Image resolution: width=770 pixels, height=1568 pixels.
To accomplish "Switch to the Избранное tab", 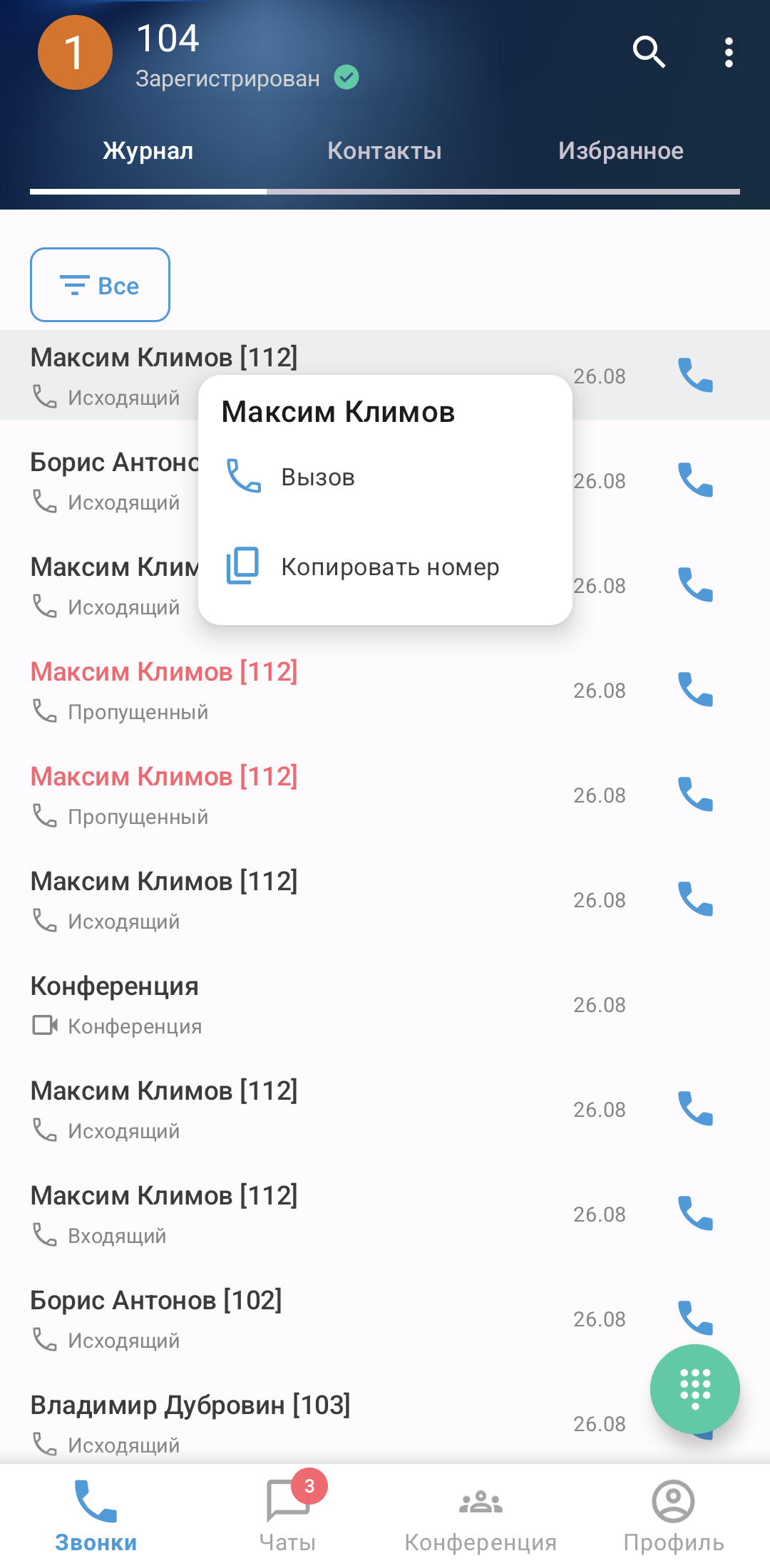I will click(x=620, y=151).
